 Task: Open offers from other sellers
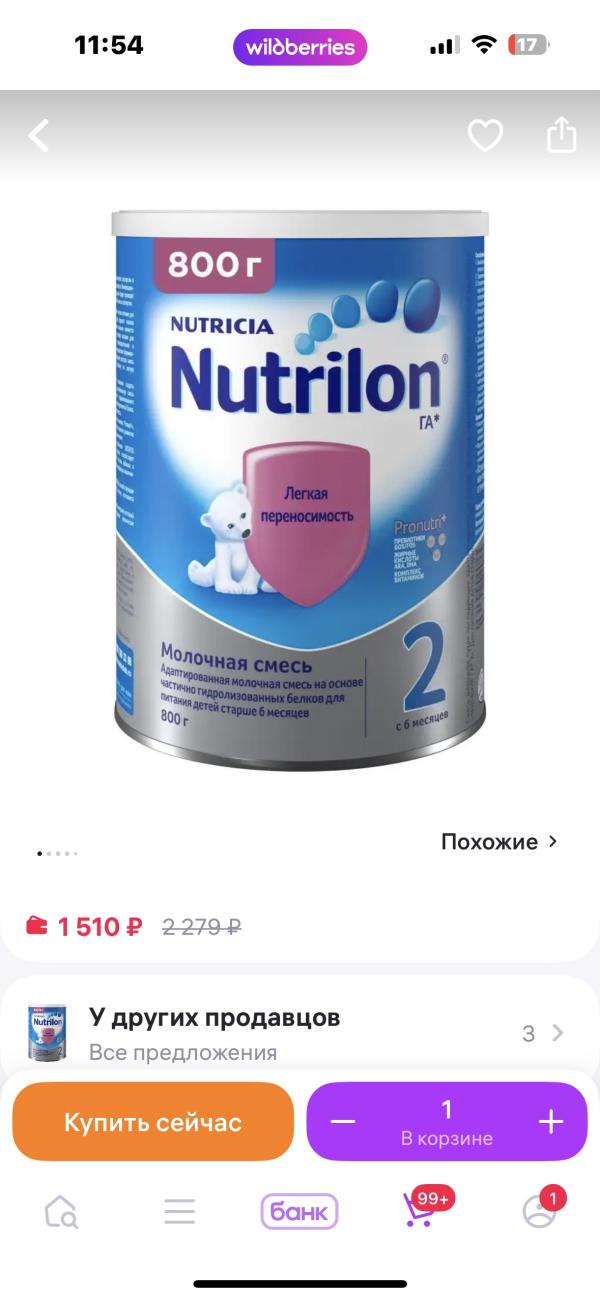(300, 1033)
